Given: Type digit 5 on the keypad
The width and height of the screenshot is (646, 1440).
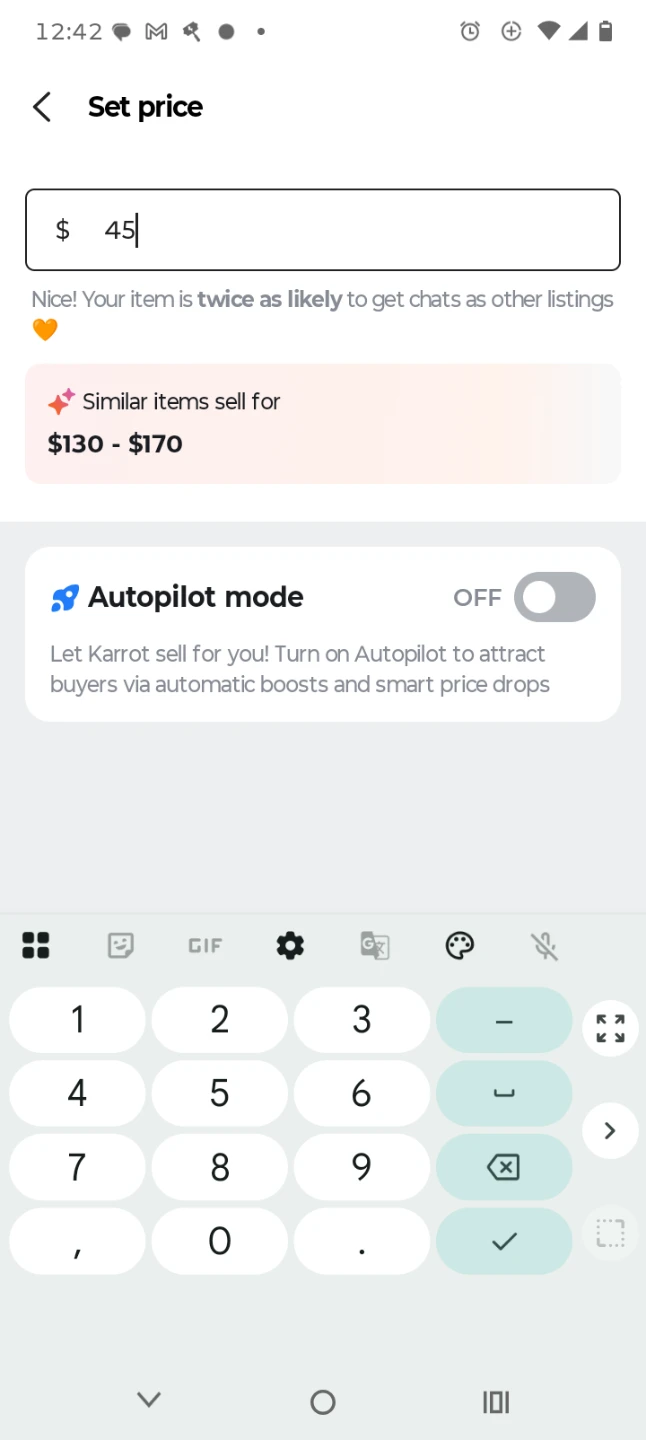Looking at the screenshot, I should coord(220,1093).
